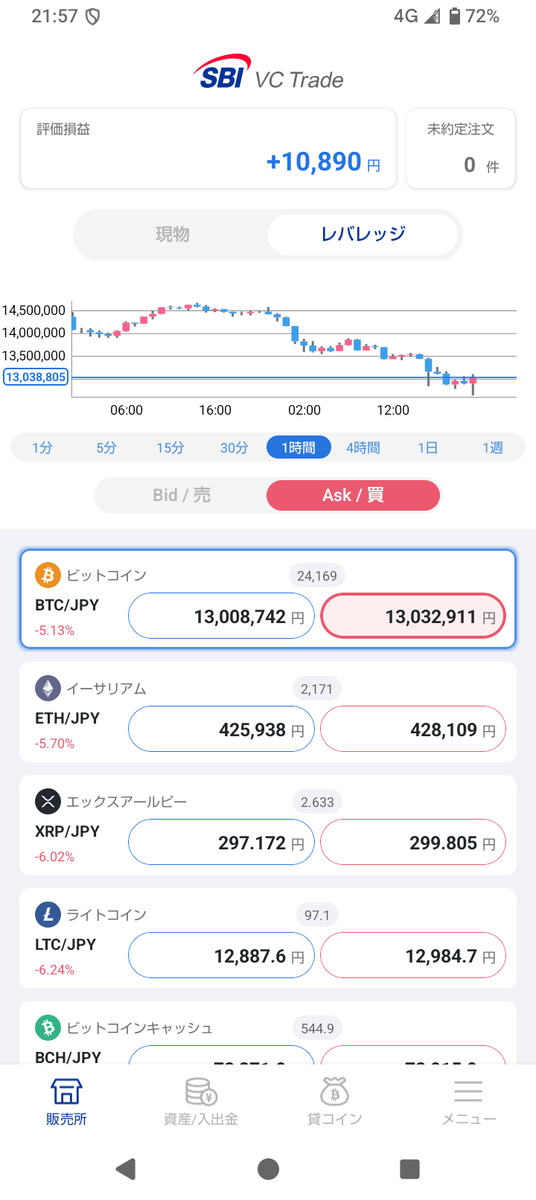Buy XRP/JPY at 299.805 yen

[x=413, y=843]
